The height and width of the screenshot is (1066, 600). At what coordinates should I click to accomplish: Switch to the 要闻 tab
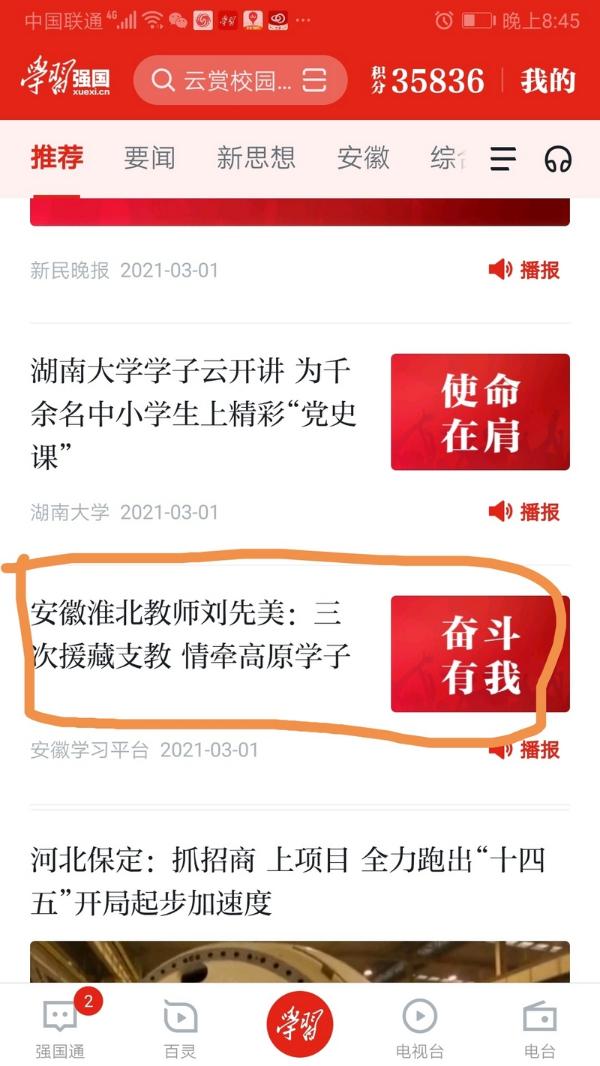(x=149, y=158)
